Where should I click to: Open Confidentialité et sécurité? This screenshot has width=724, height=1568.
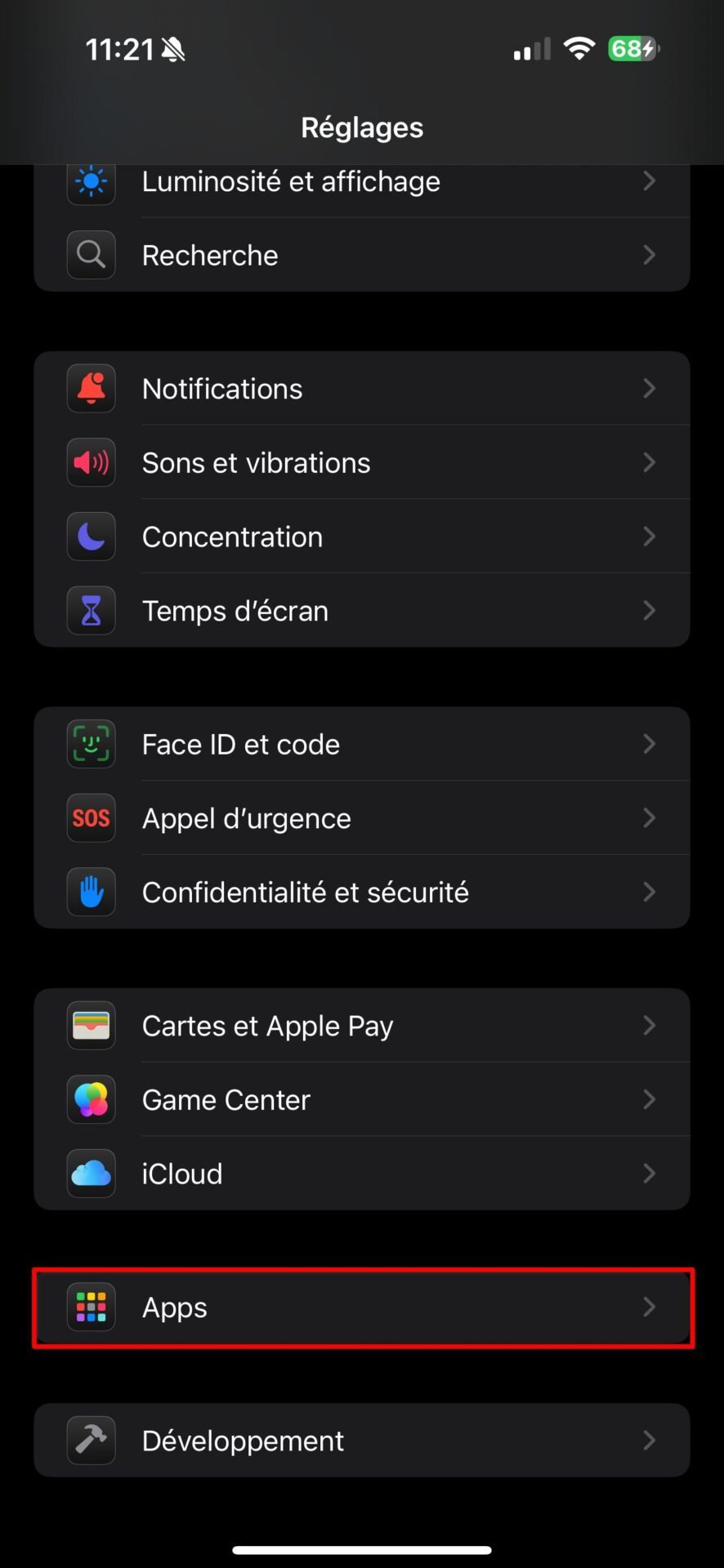pos(362,892)
